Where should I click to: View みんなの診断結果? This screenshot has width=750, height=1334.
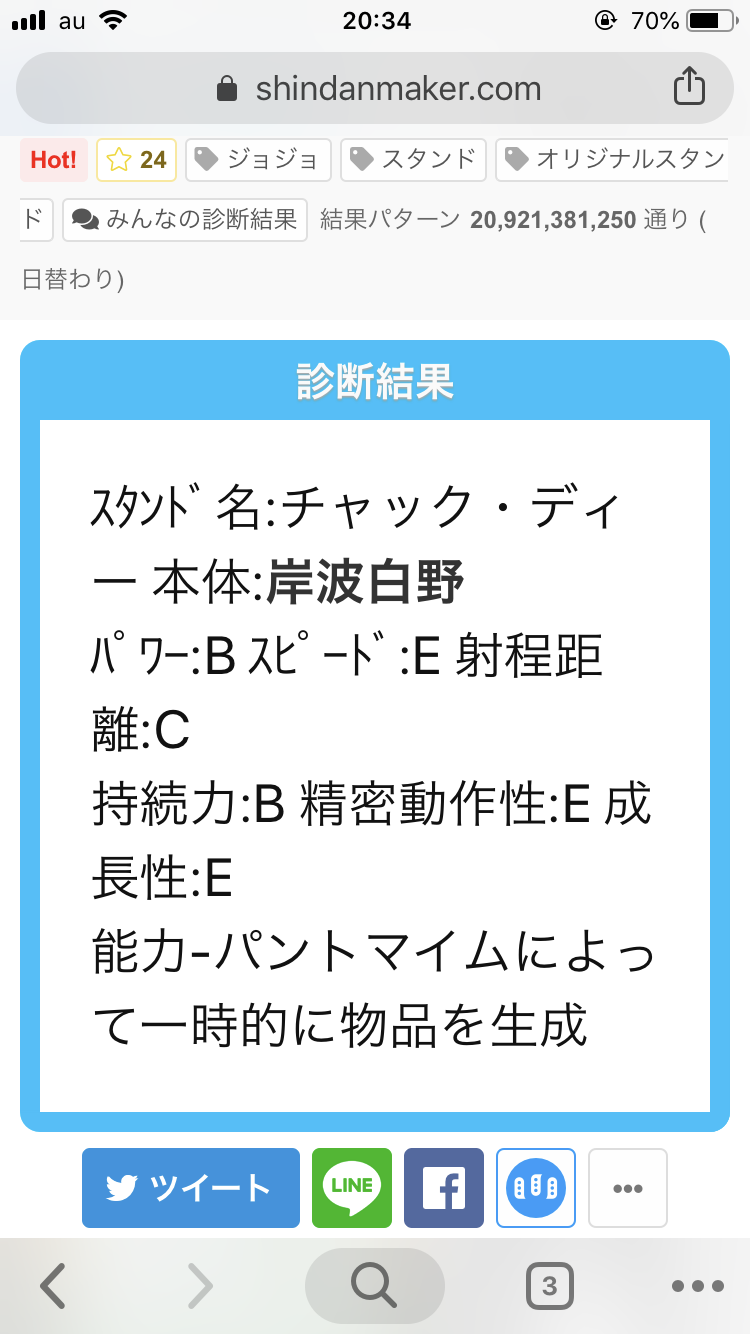184,219
